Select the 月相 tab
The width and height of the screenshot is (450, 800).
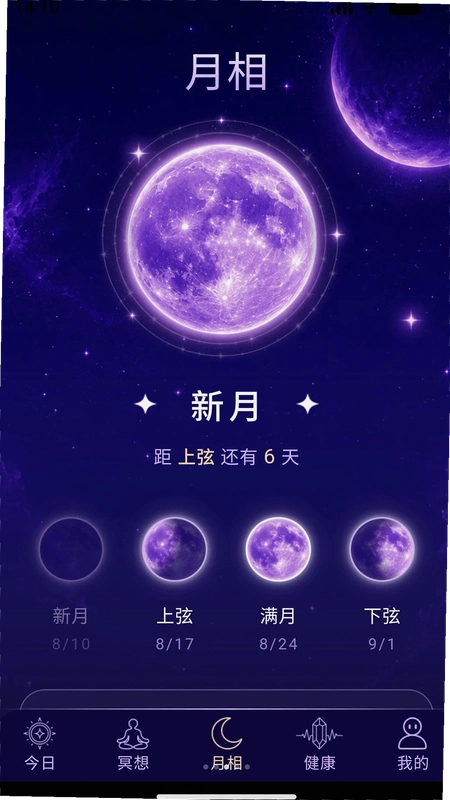[227, 744]
